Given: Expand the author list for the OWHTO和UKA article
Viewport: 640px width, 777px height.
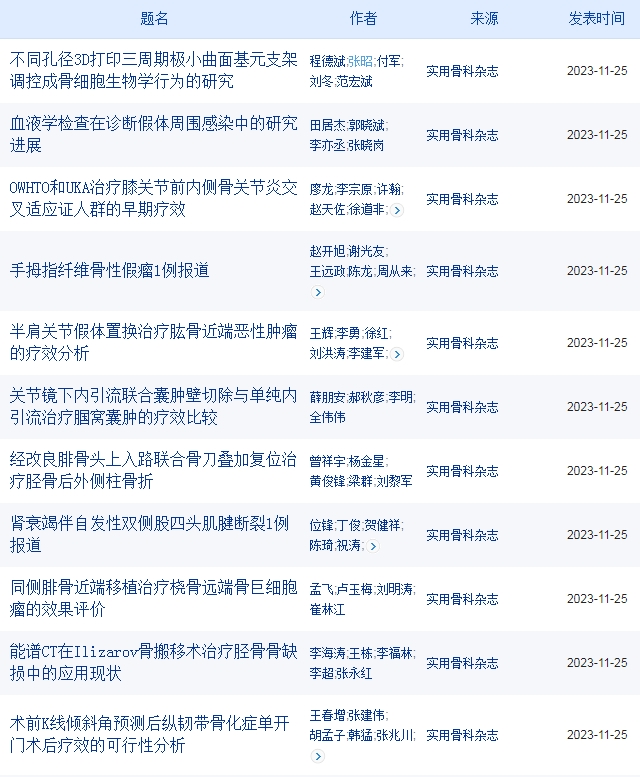Looking at the screenshot, I should click(397, 210).
